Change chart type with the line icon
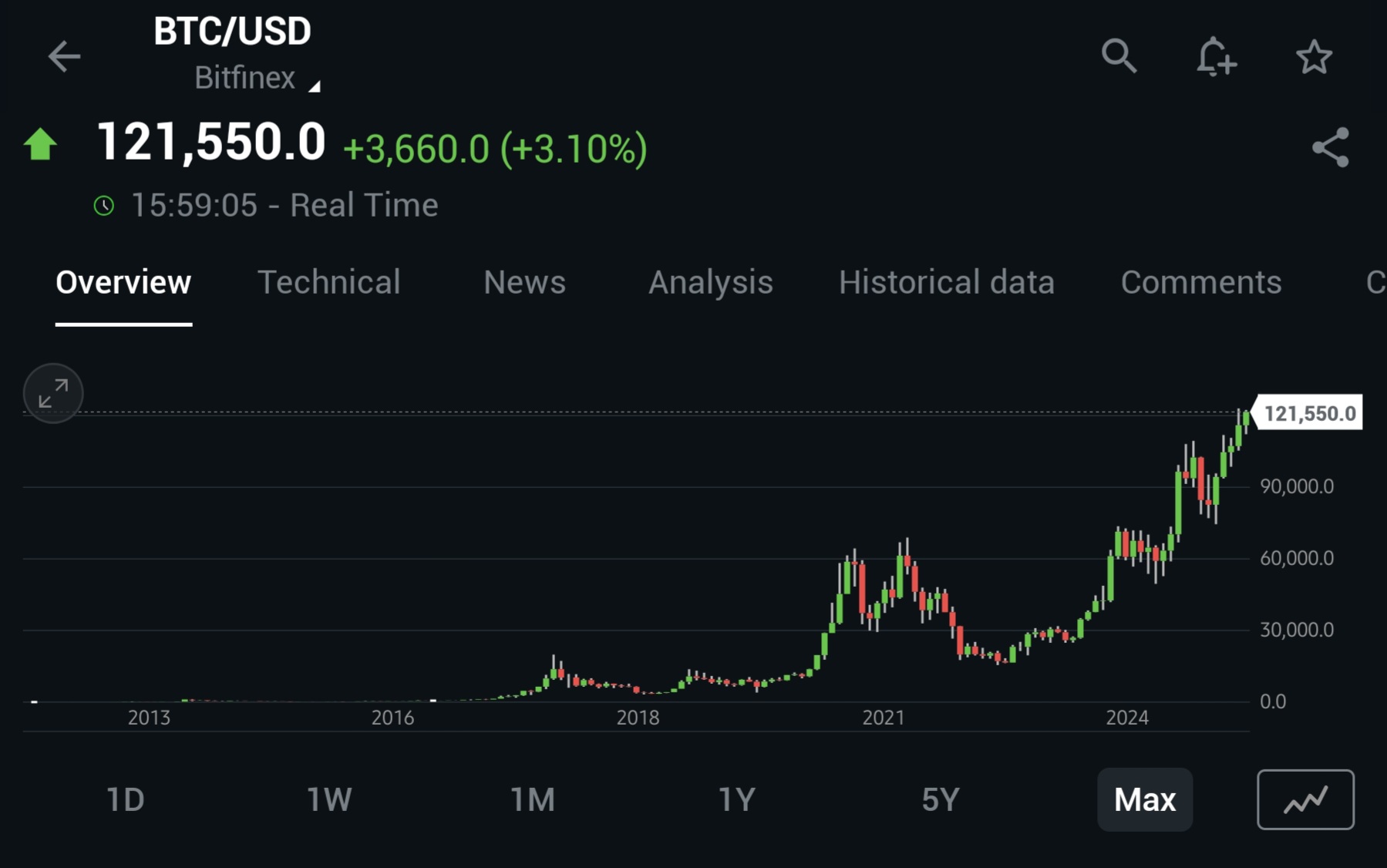This screenshot has height=868, width=1387. click(1305, 799)
